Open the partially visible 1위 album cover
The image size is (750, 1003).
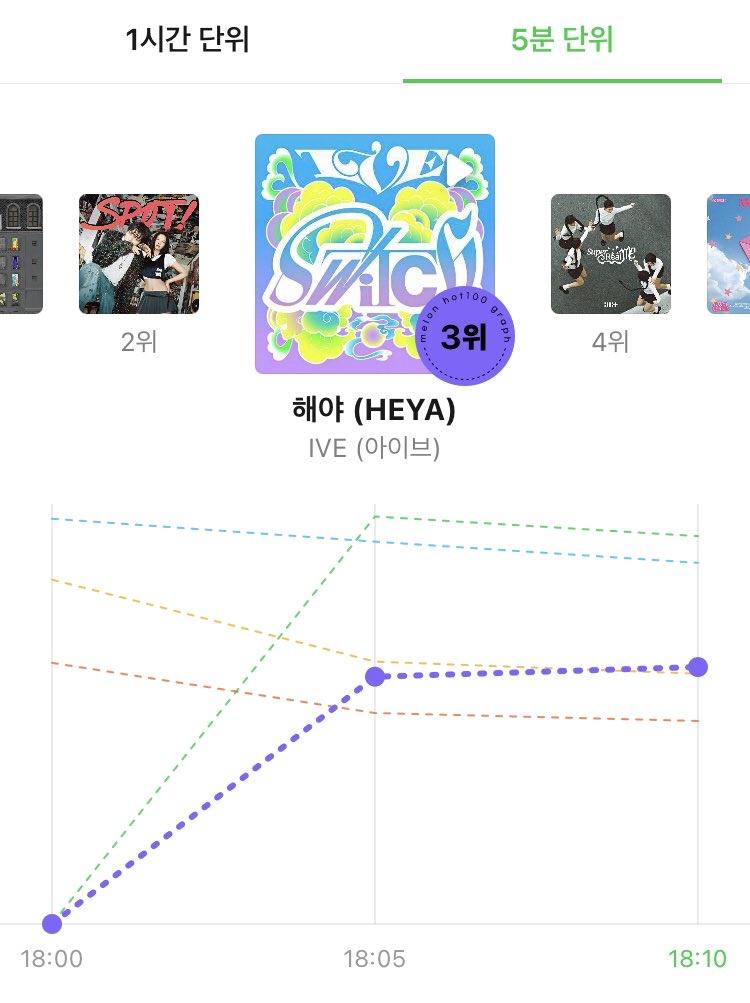(20, 254)
